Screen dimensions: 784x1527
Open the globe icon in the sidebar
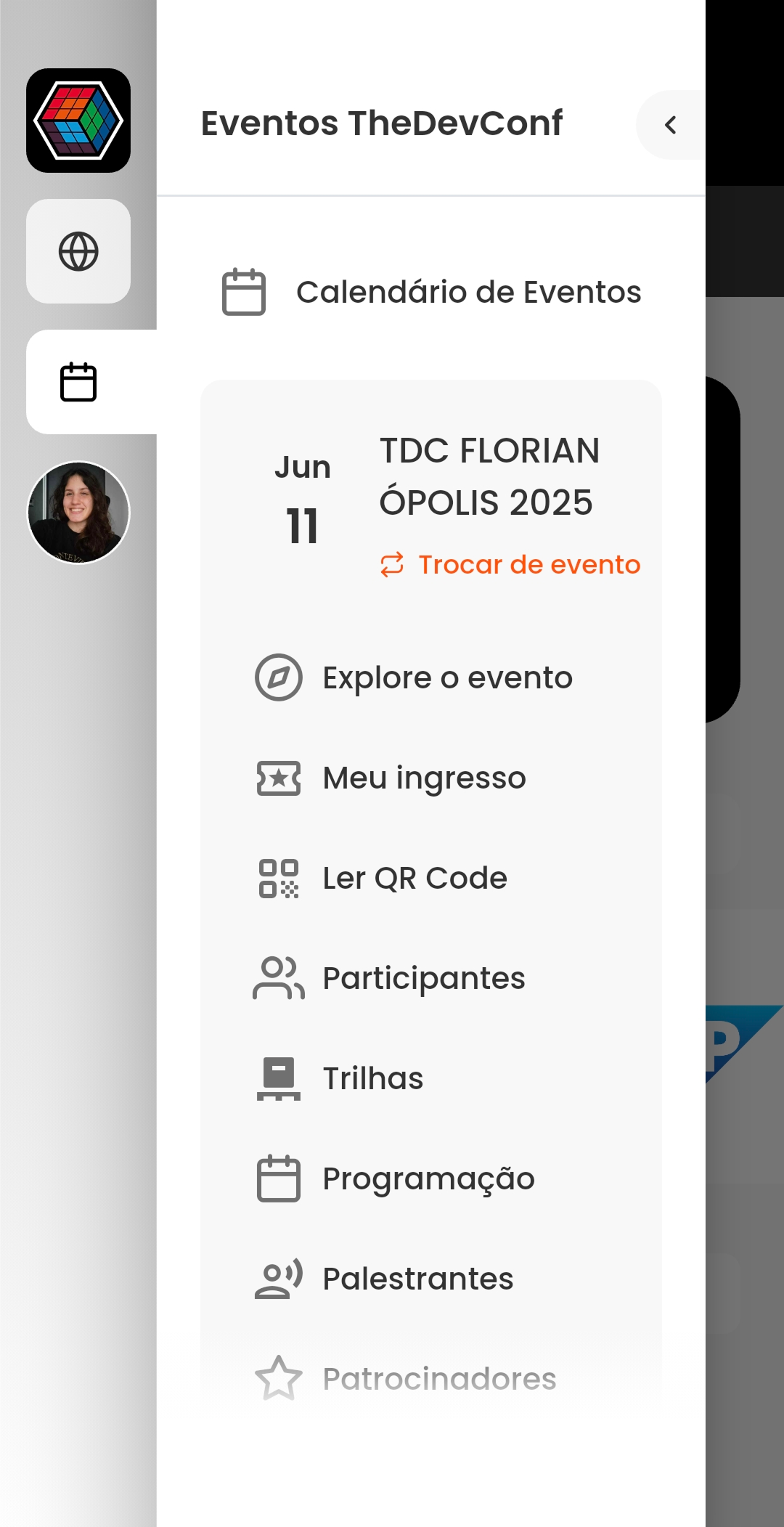tap(78, 251)
